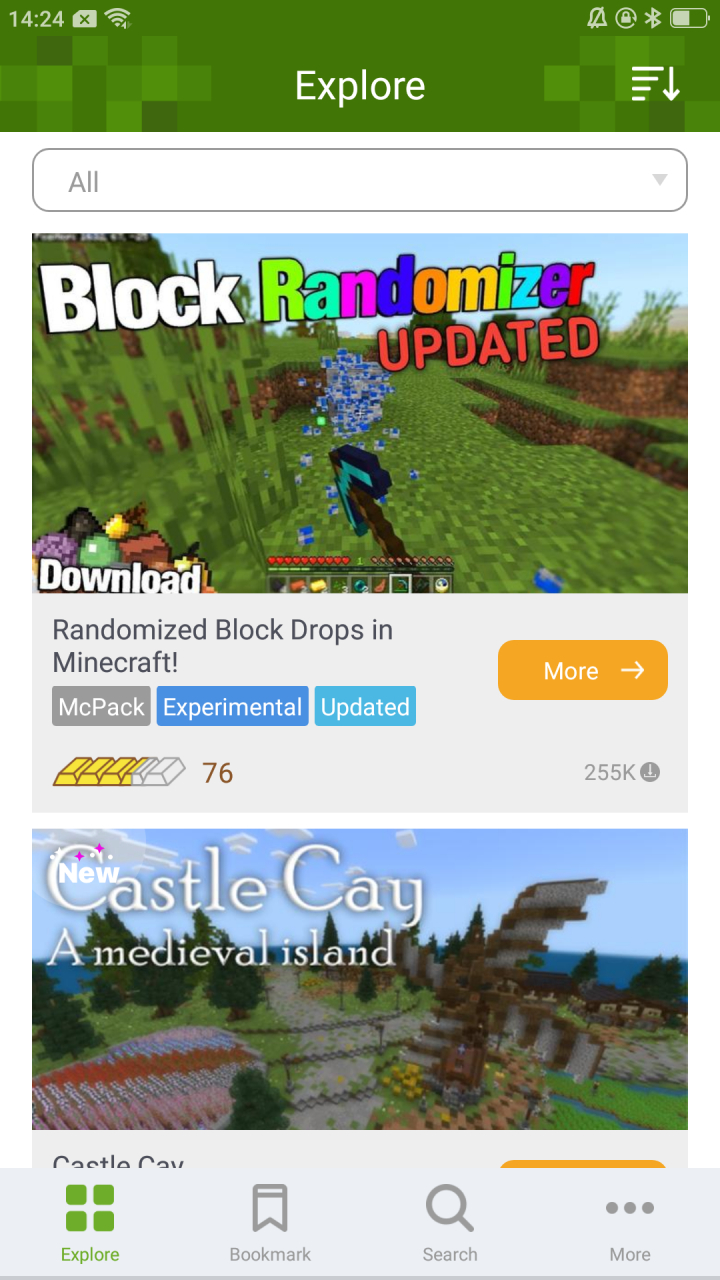The image size is (720, 1280).
Task: Select the McPack tag
Action: click(x=101, y=707)
